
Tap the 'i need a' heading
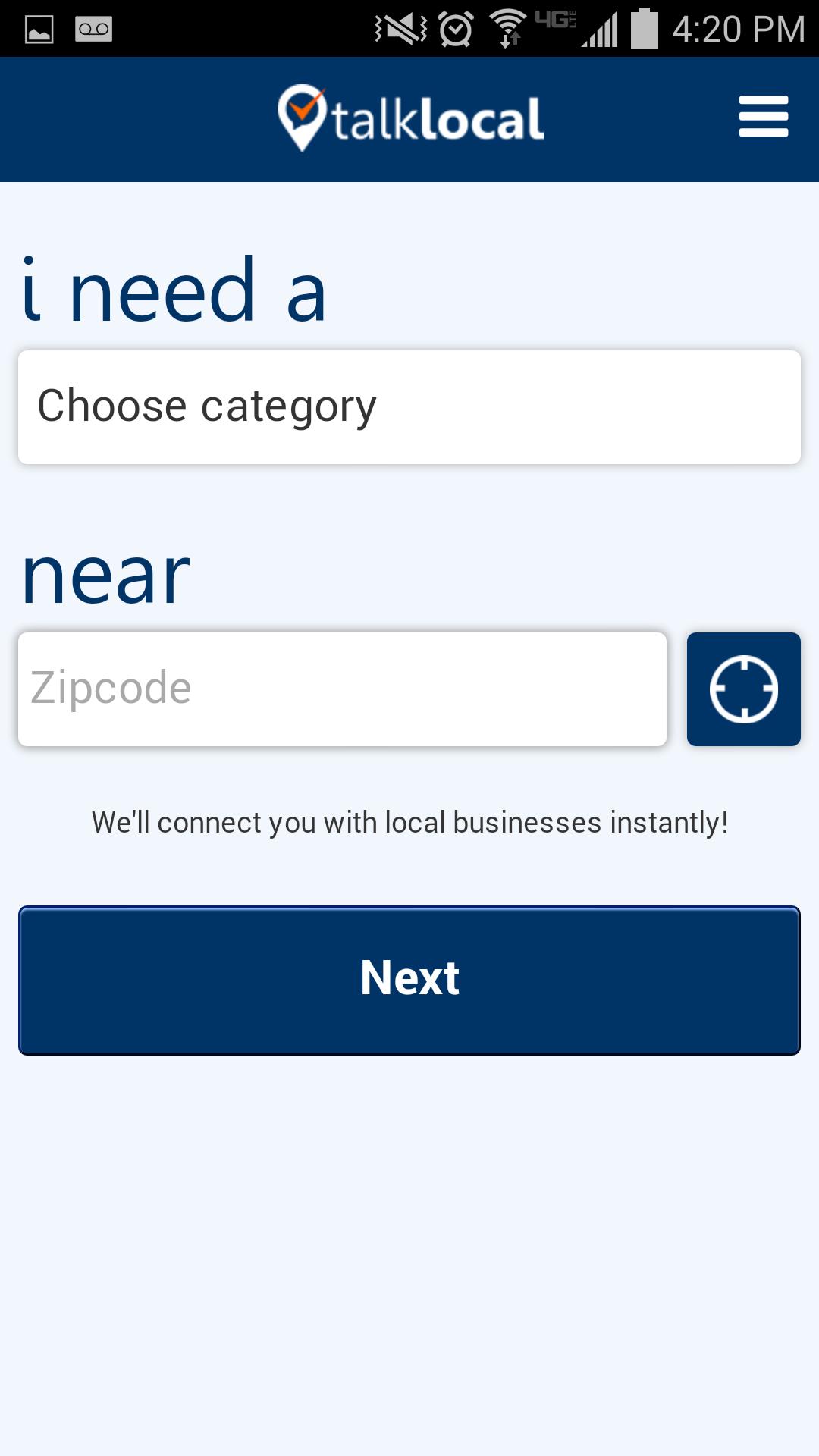point(176,292)
